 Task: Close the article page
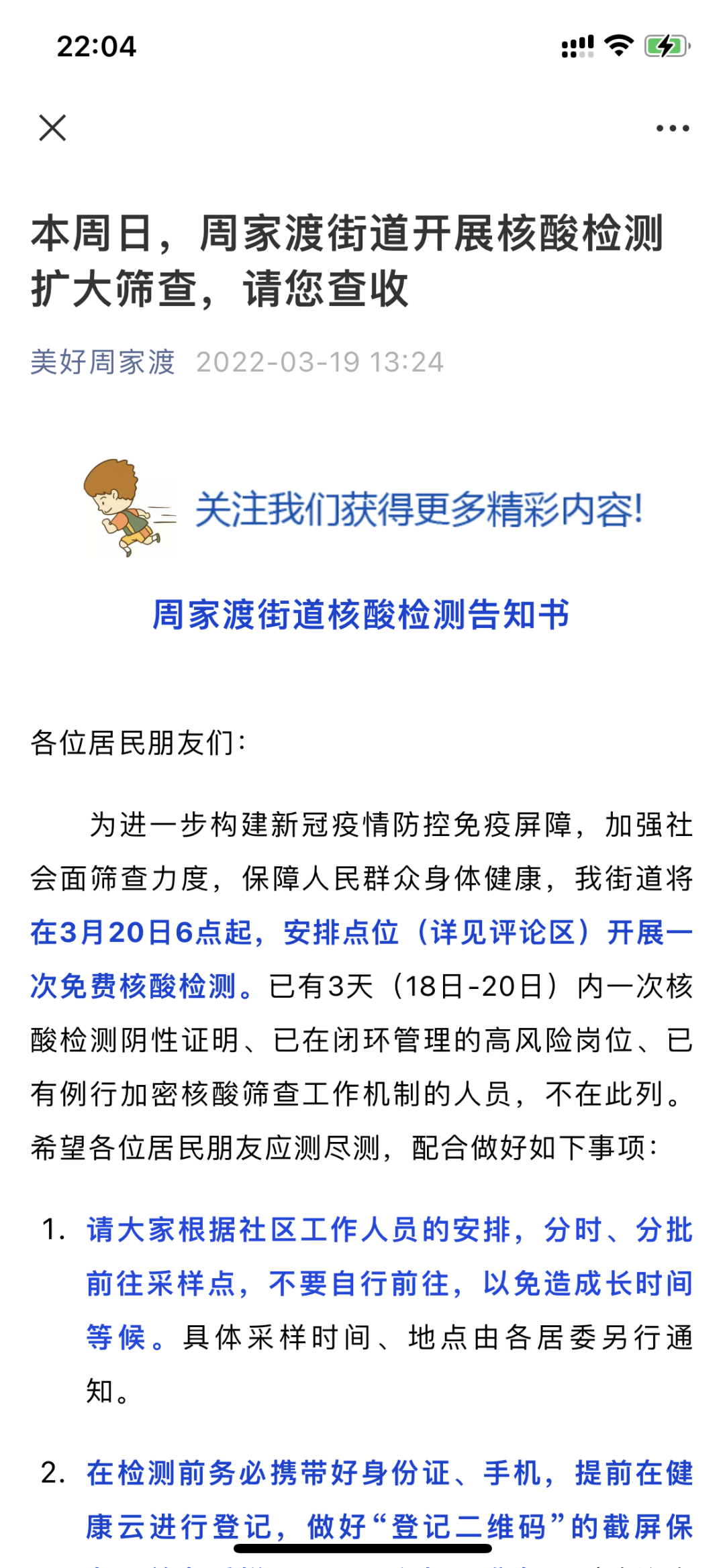52,127
